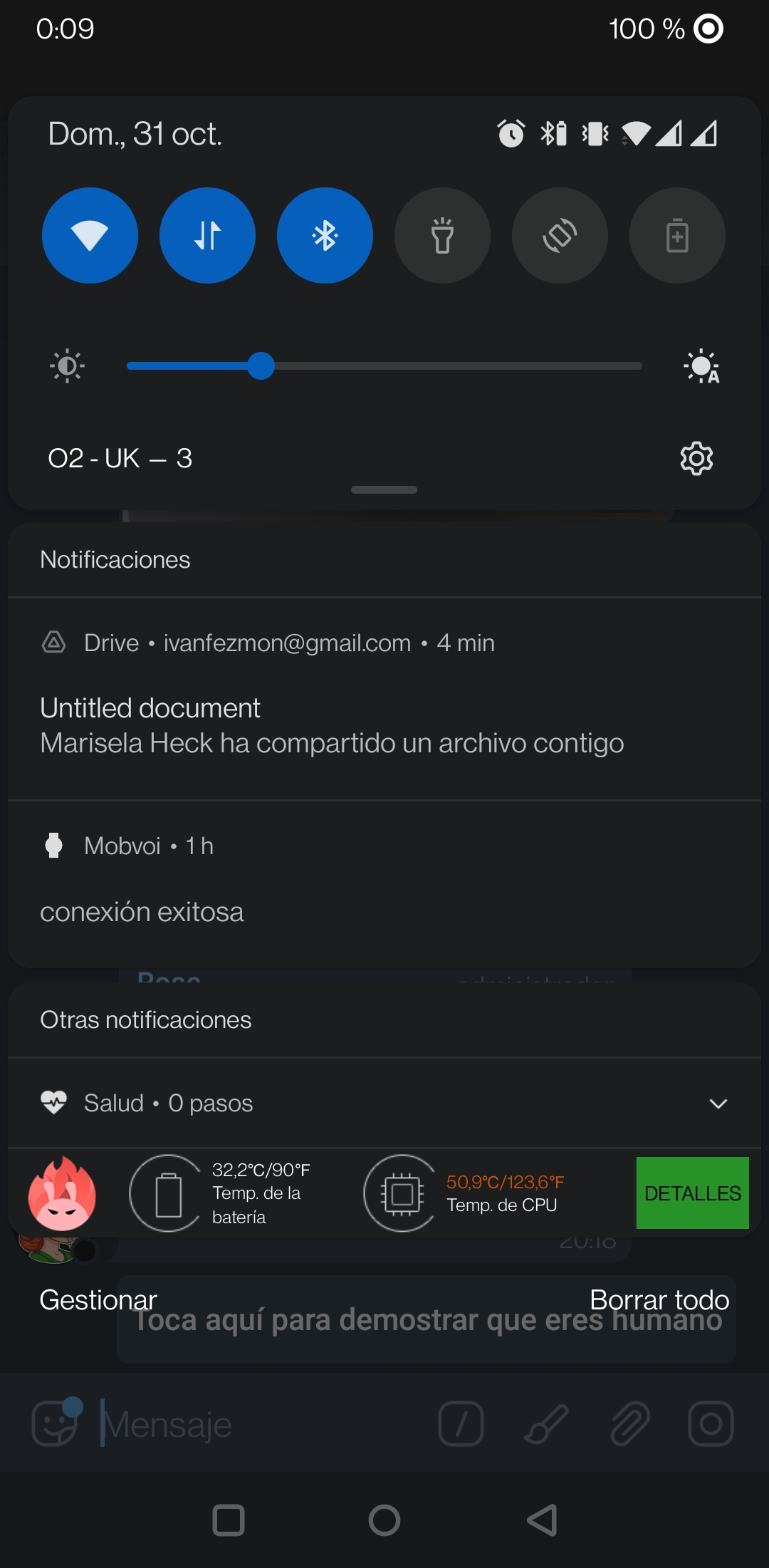Open system settings via the gear icon

(x=696, y=458)
